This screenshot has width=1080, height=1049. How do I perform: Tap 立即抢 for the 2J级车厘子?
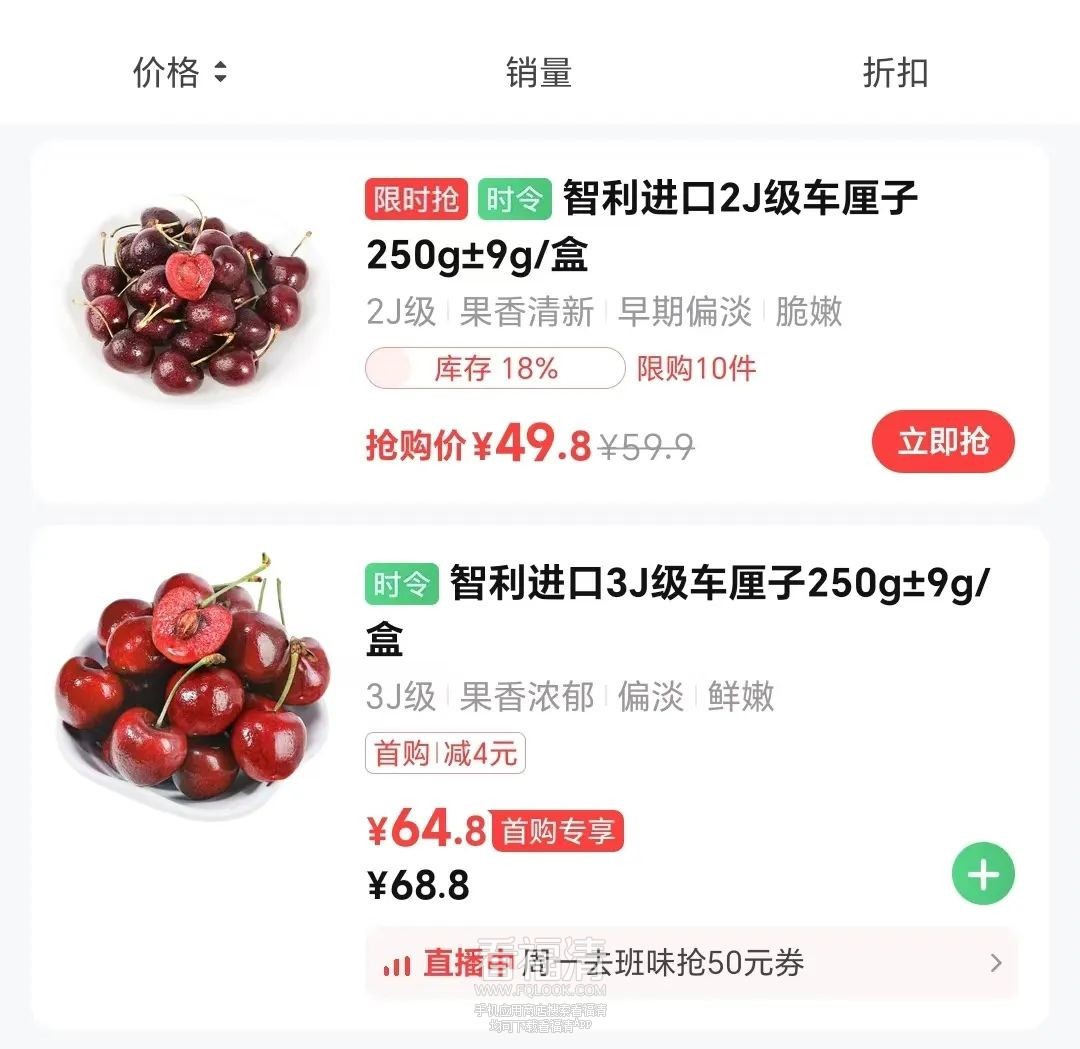click(x=943, y=441)
